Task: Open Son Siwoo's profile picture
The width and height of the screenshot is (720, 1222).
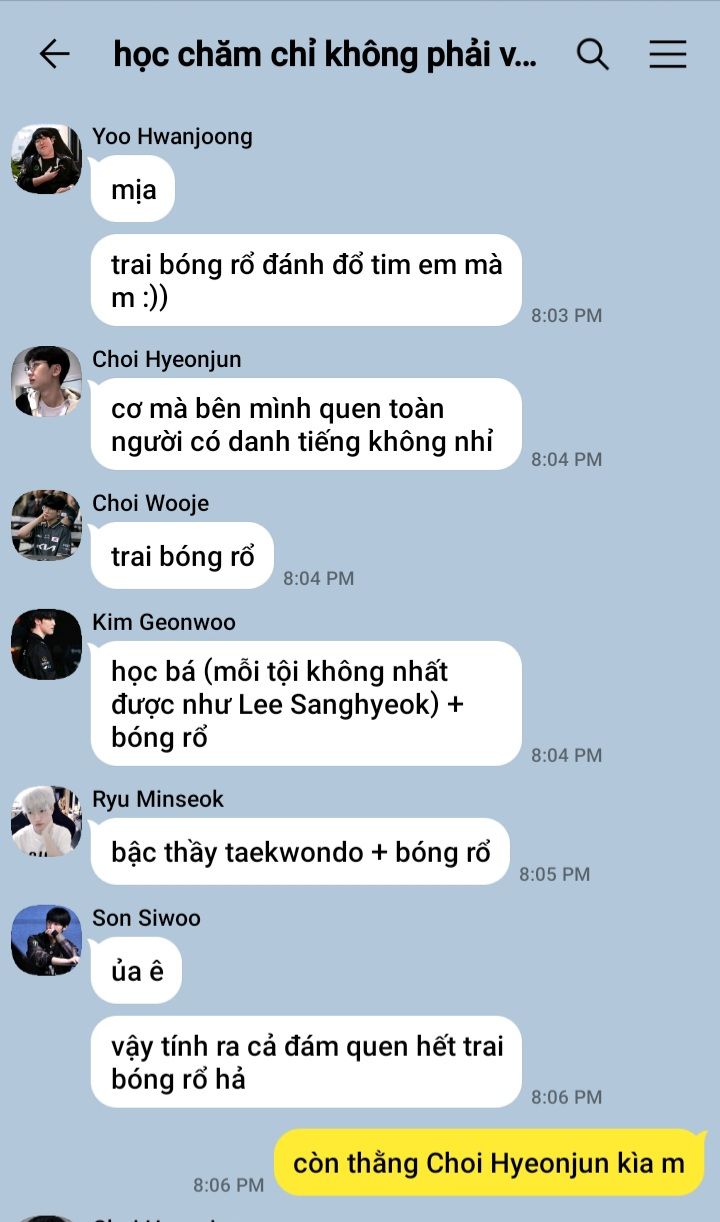Action: coord(46,940)
